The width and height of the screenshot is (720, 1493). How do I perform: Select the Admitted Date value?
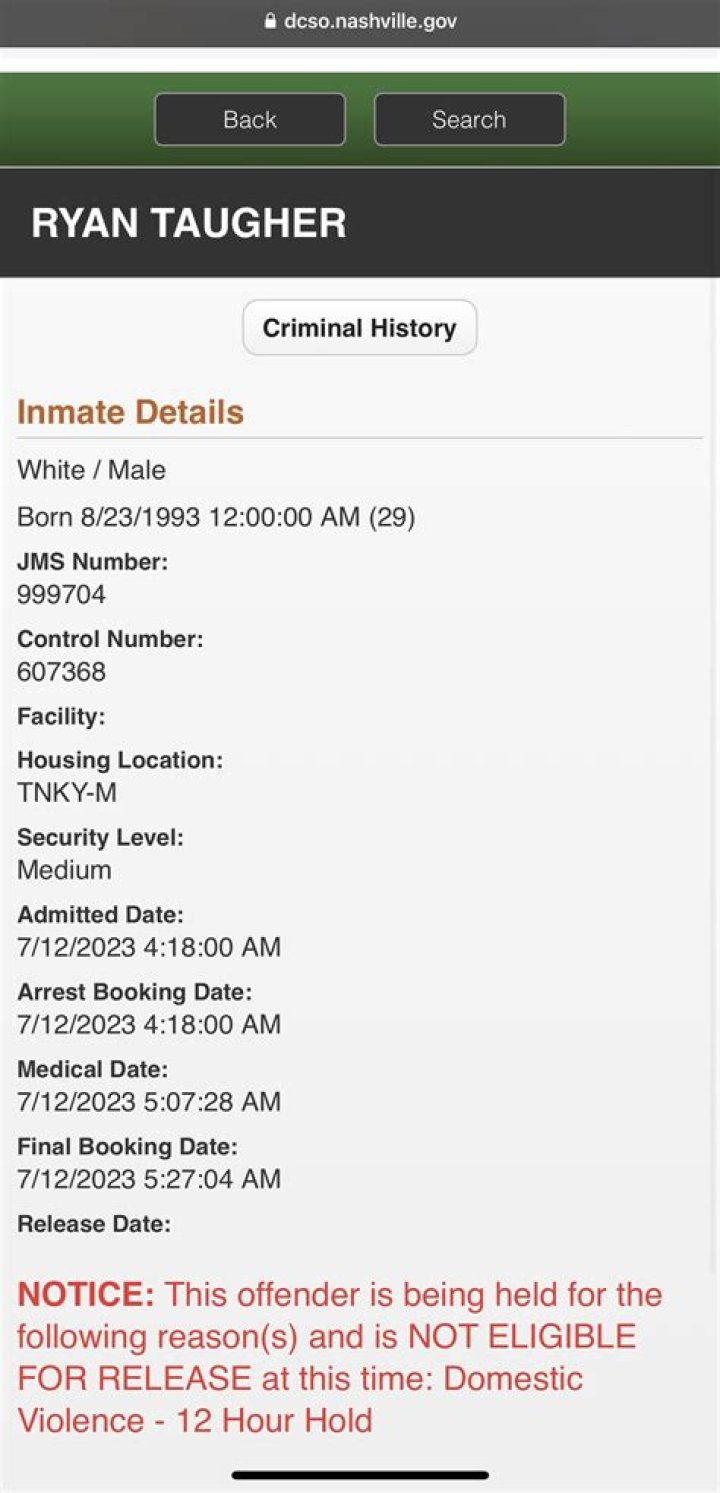(149, 947)
